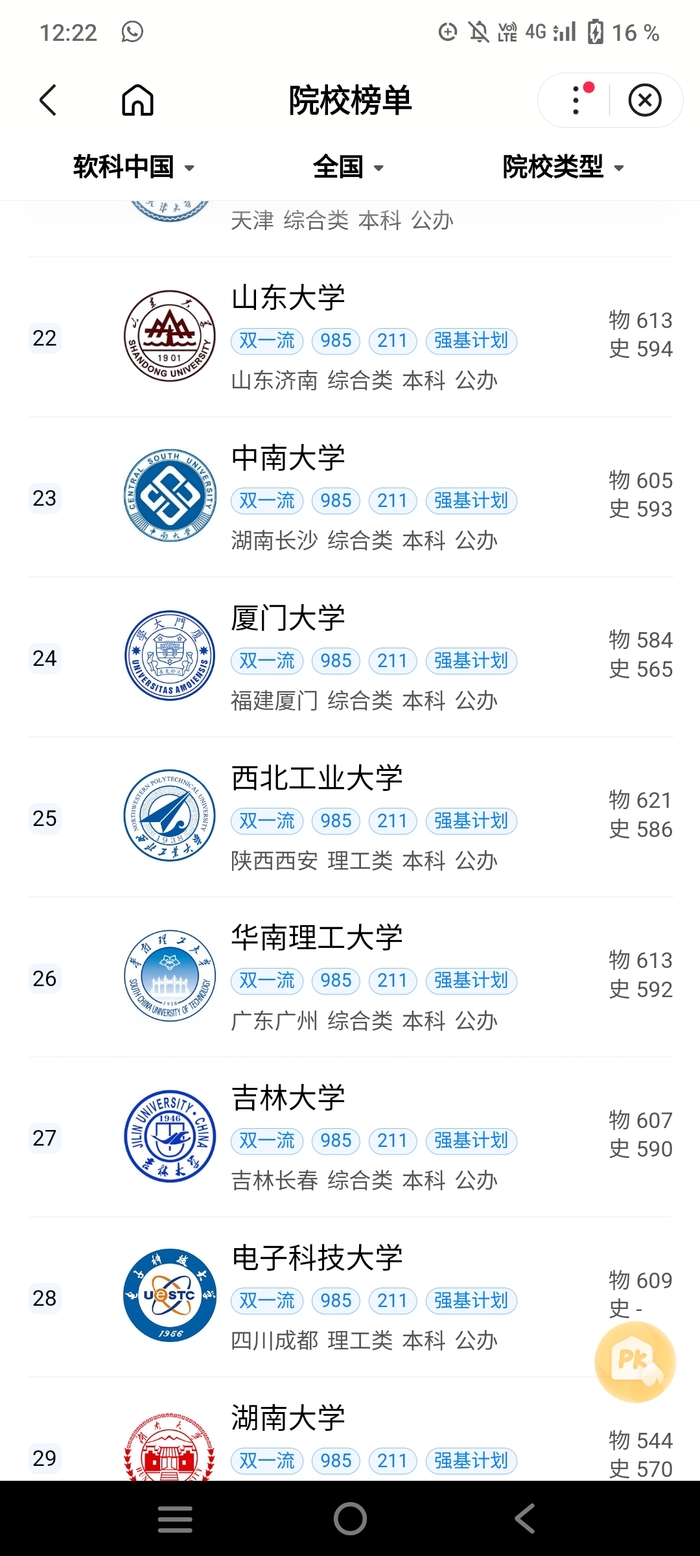This screenshot has width=700, height=1556.
Task: Open the three-dot more options menu
Action: point(577,100)
